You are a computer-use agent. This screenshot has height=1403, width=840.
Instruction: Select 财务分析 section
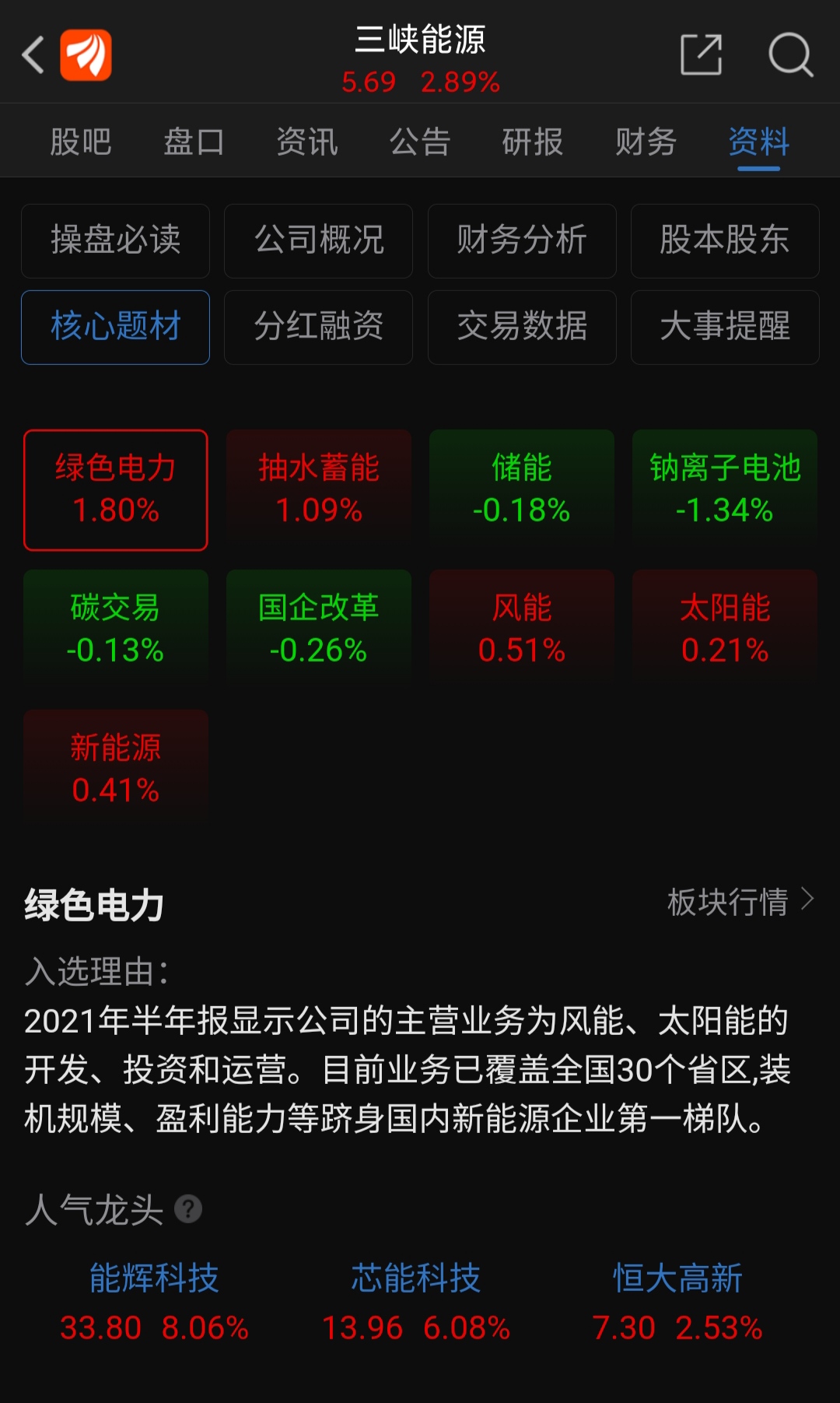click(x=522, y=240)
